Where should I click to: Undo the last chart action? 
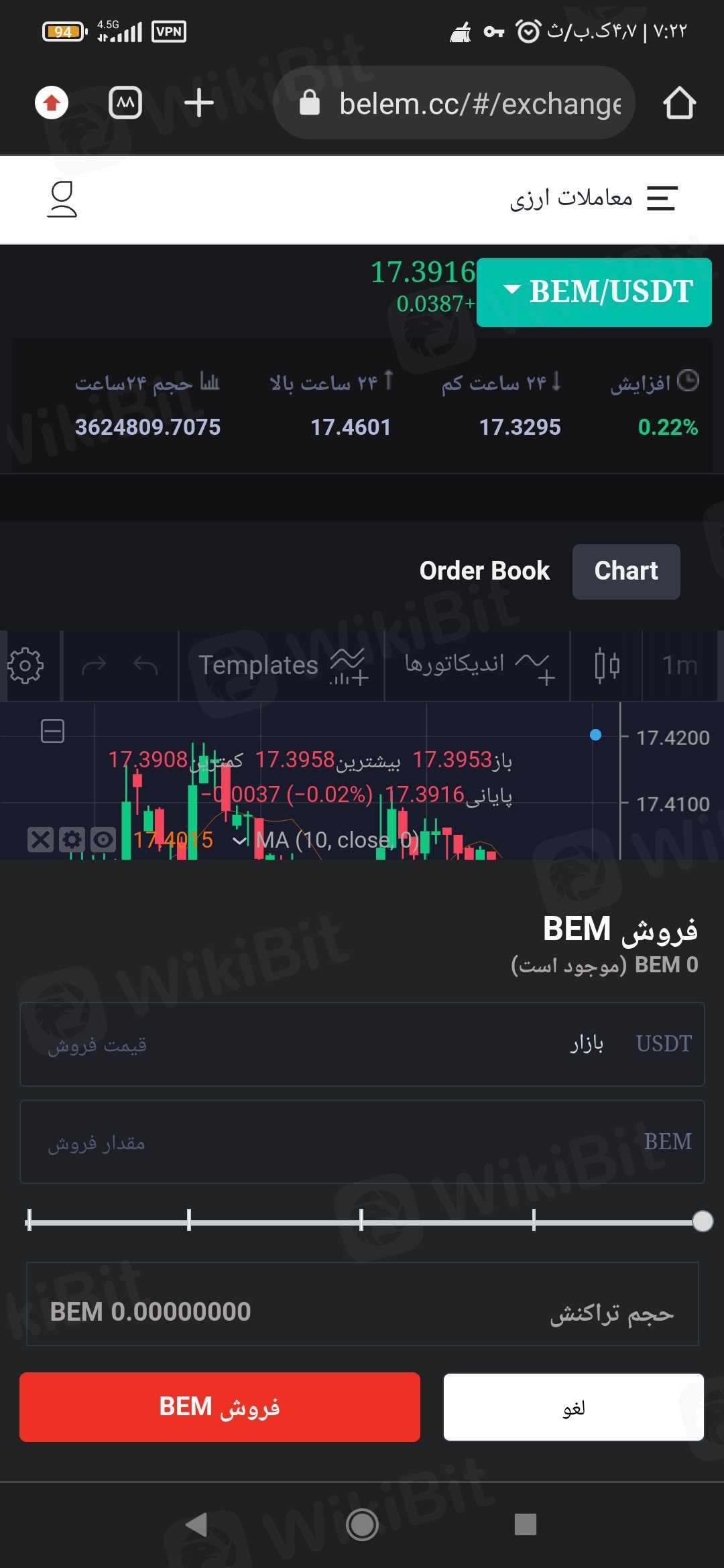[145, 665]
